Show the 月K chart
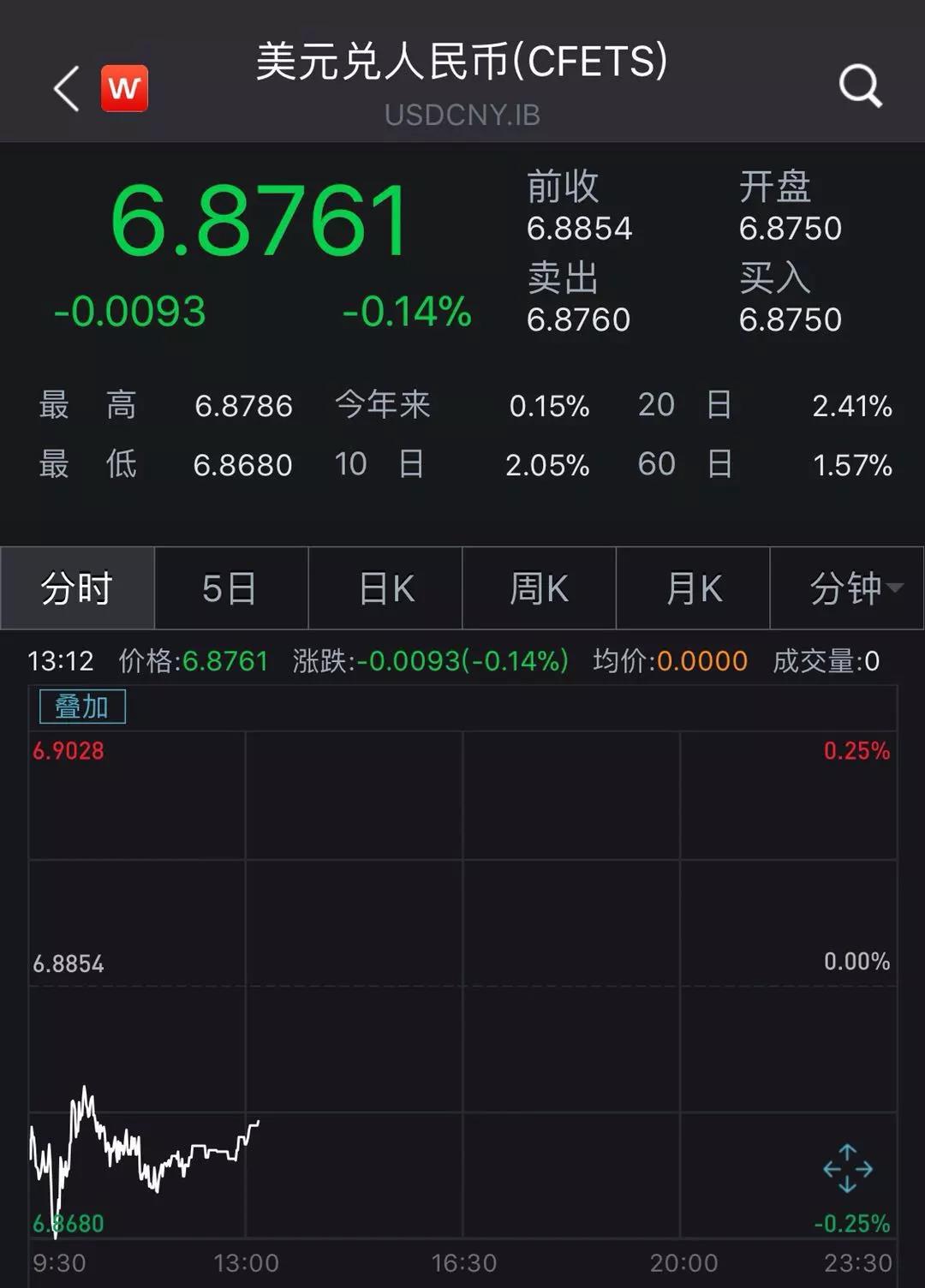 (x=693, y=588)
